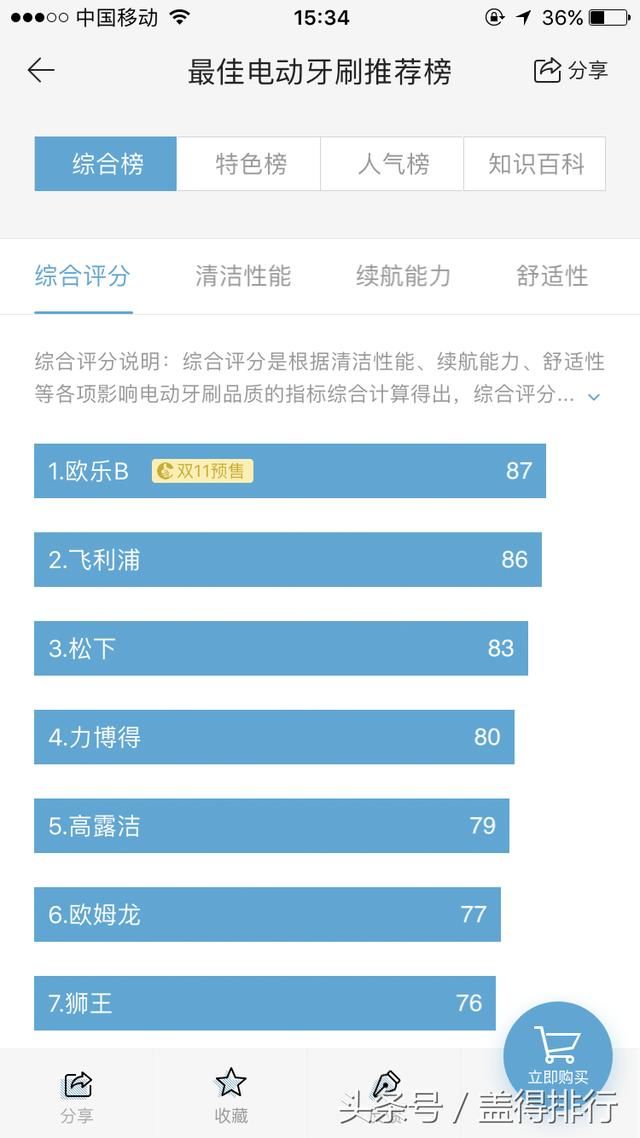This screenshot has width=640, height=1138.
Task: Open the 2.飞利浦 ranking entry
Action: pyautogui.click(x=287, y=560)
